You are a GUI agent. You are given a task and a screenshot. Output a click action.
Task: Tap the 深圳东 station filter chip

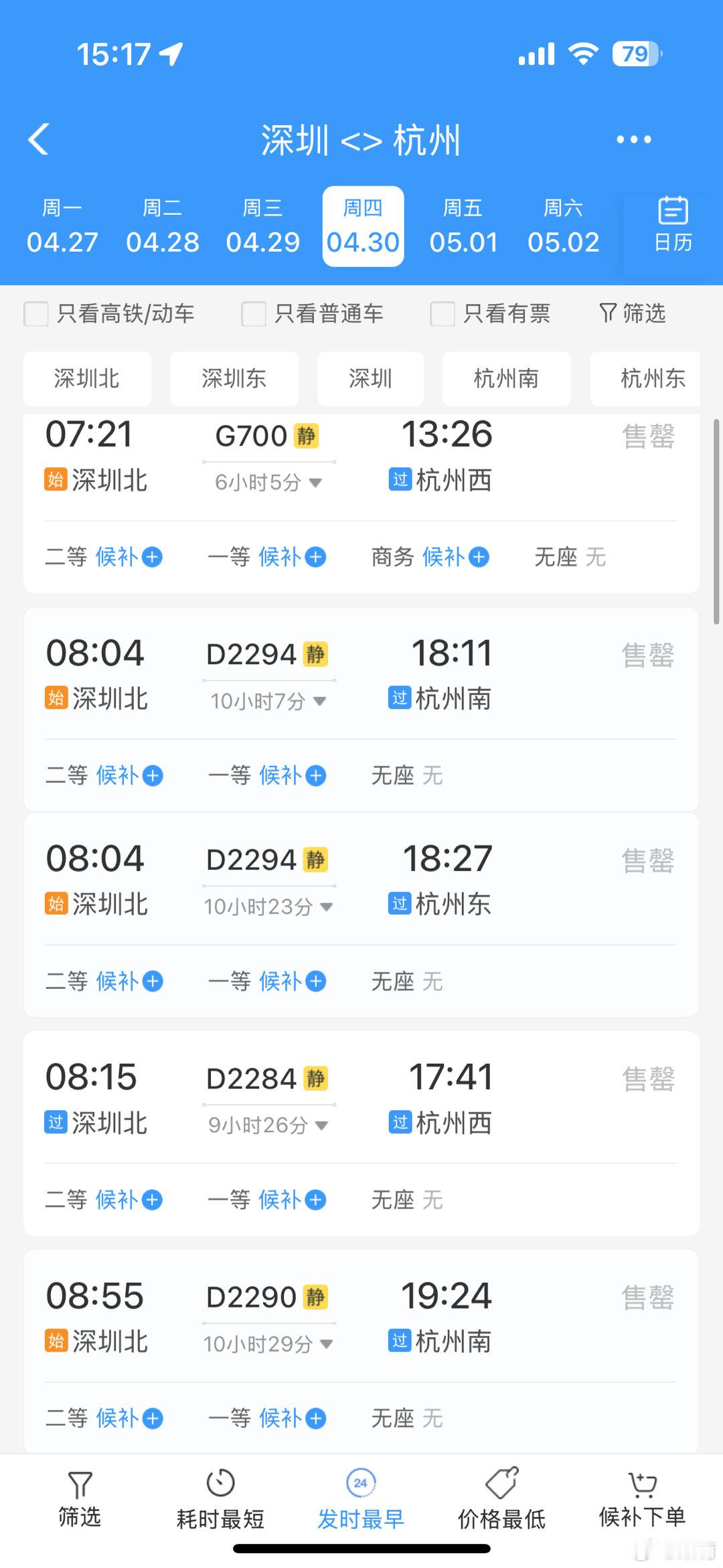[x=234, y=379]
